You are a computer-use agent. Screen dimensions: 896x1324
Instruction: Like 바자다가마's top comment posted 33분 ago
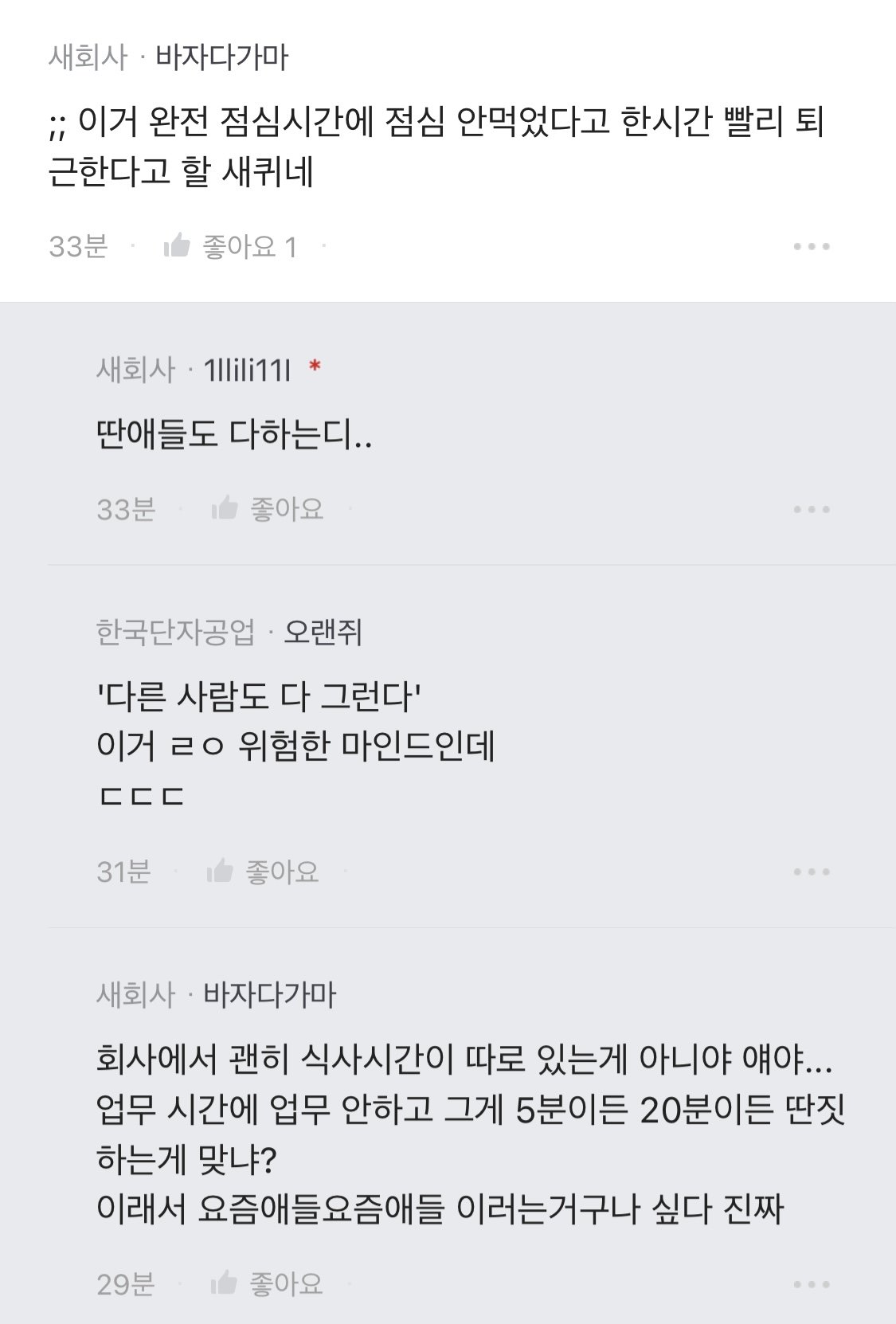[x=229, y=247]
